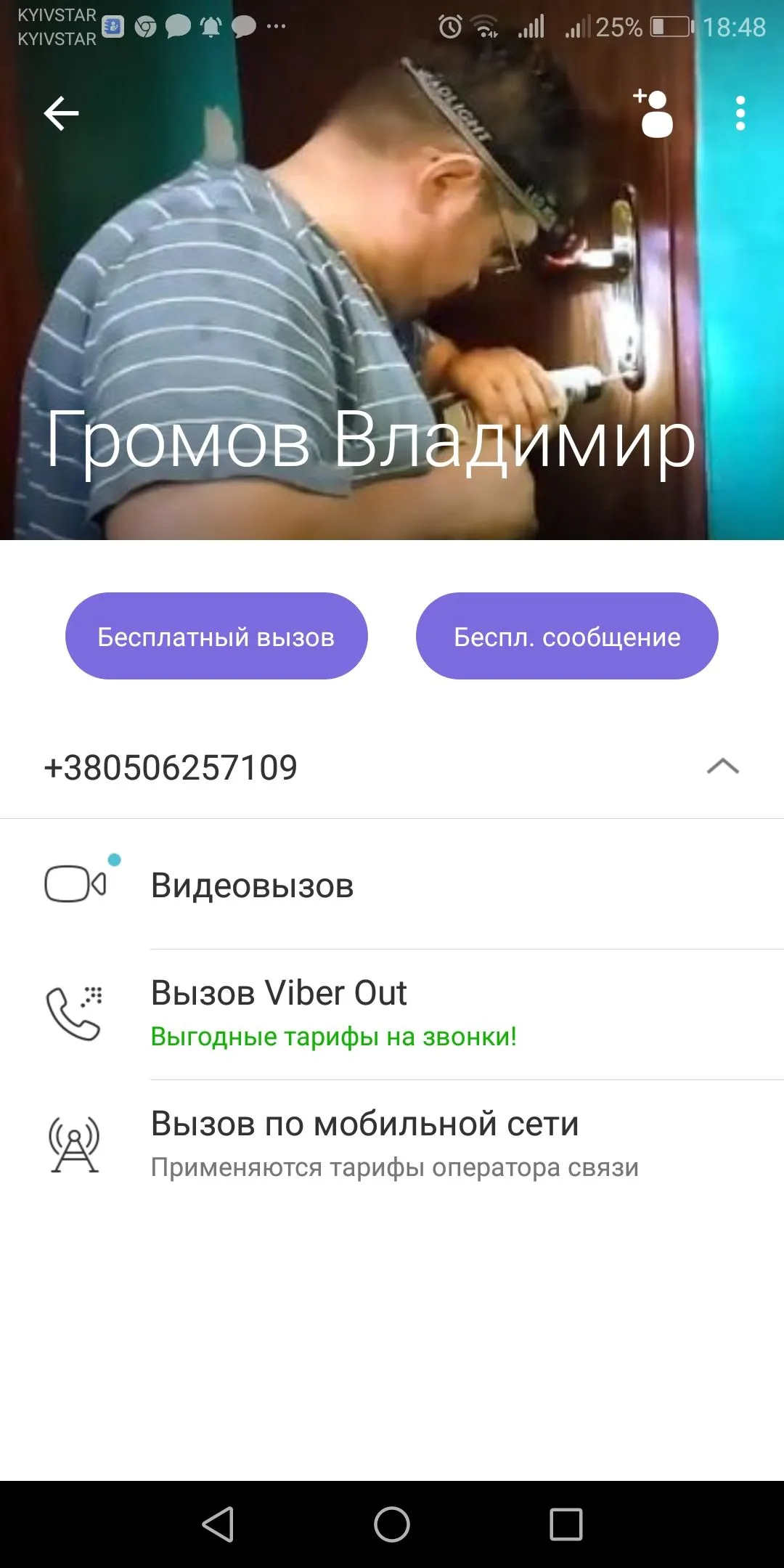Open recent apps from the navigation bar
Viewport: 784px width, 1568px height.
coord(566,1524)
